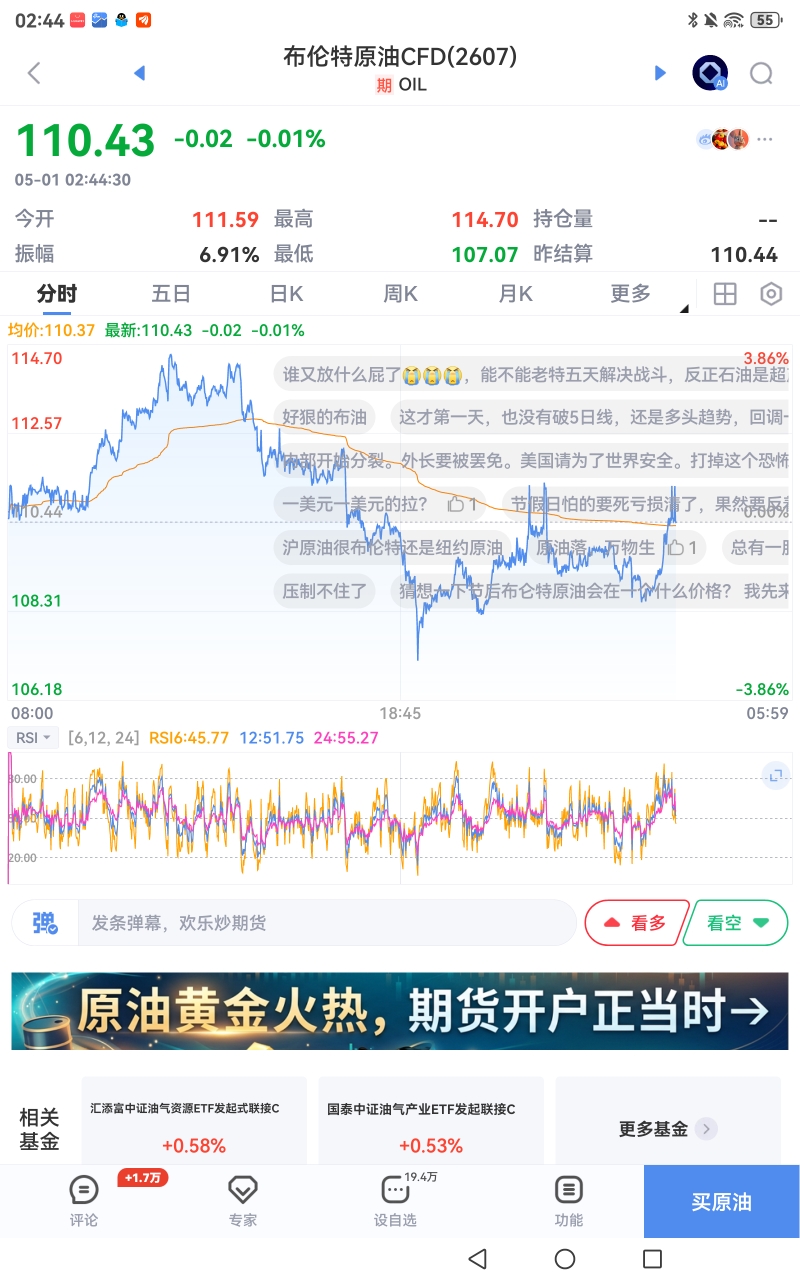The image size is (800, 1280).
Task: Open the chart layout grid icon
Action: click(x=724, y=294)
